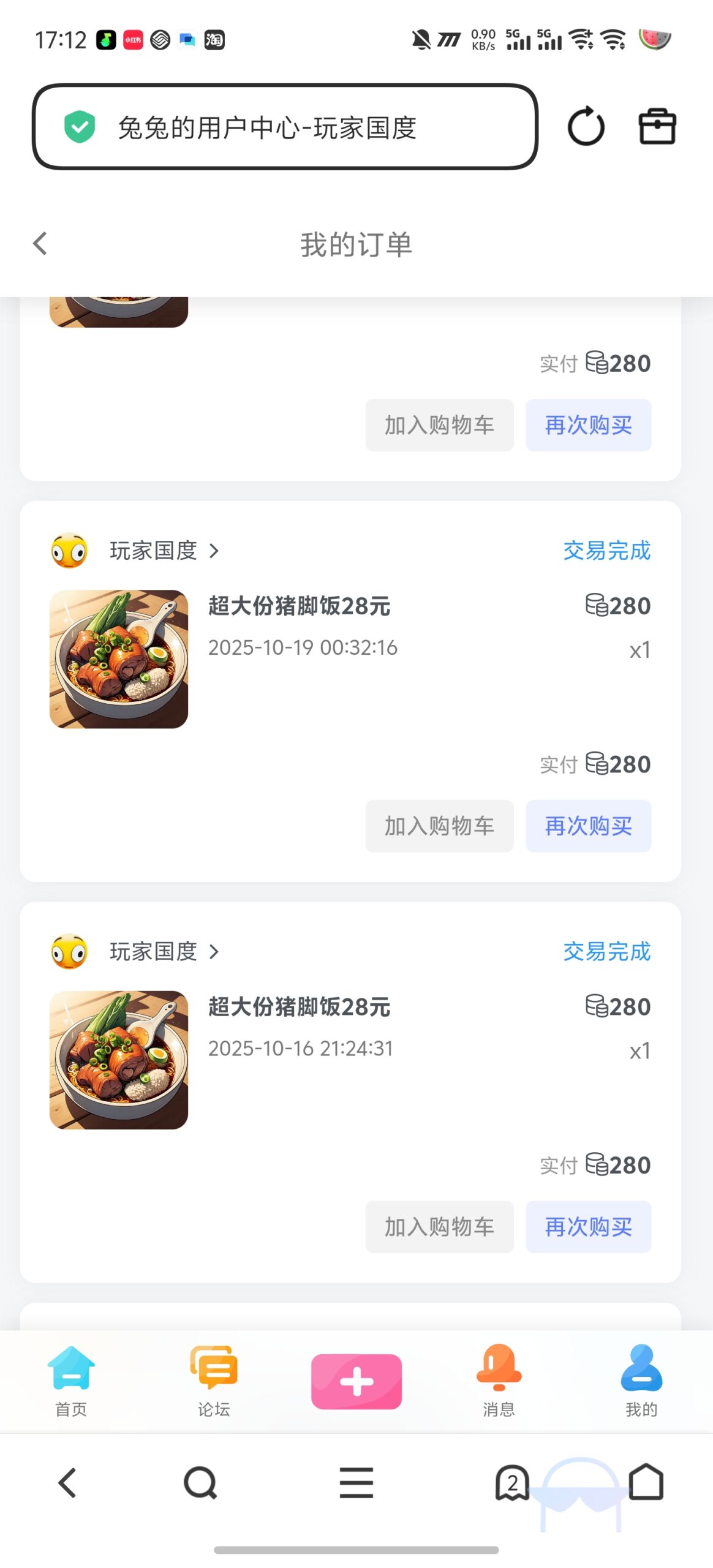This screenshot has width=713, height=1568.
Task: Open 交易完成 status on the first order
Action: tap(606, 551)
